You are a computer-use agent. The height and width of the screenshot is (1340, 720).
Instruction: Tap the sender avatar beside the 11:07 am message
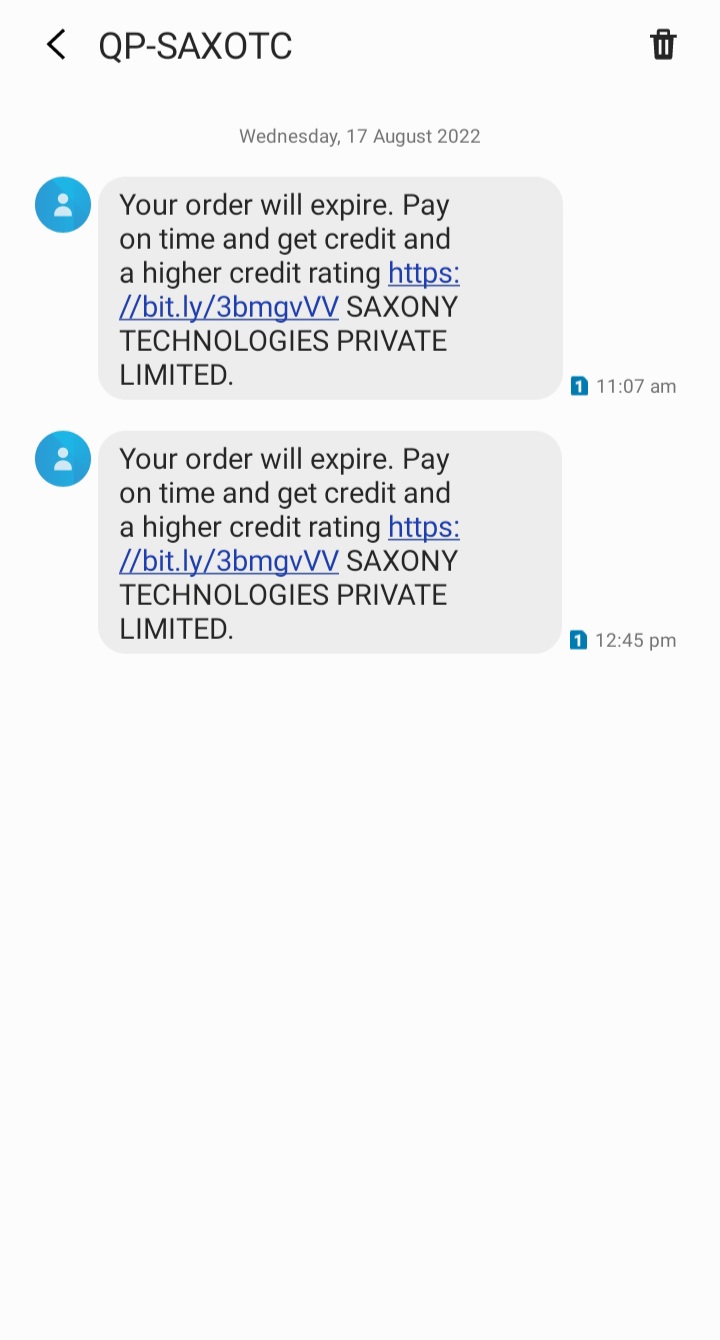[x=63, y=205]
